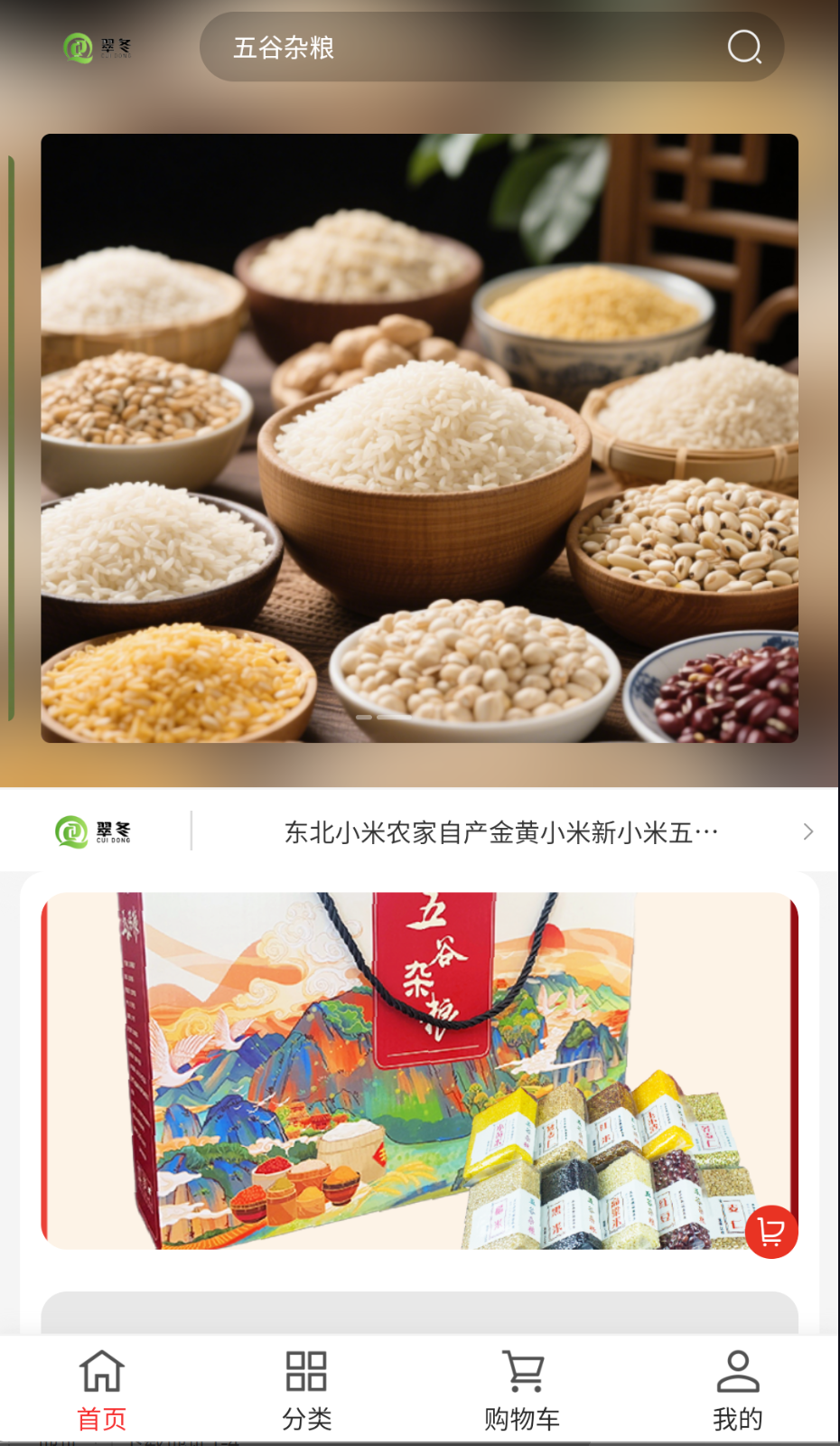
Task: Tap the product title text 东北小米农家自产
Action: (x=497, y=831)
